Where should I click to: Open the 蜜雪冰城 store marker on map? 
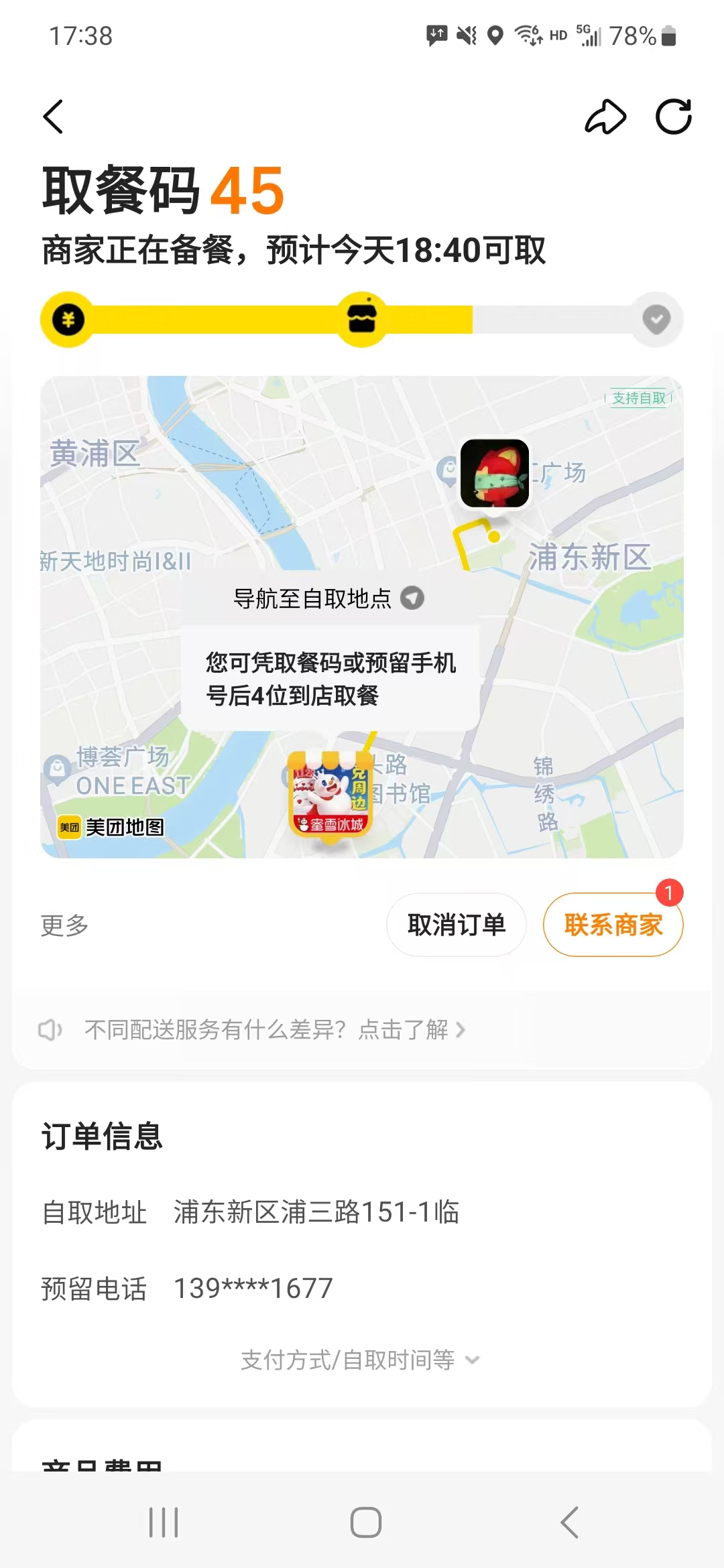tap(330, 793)
